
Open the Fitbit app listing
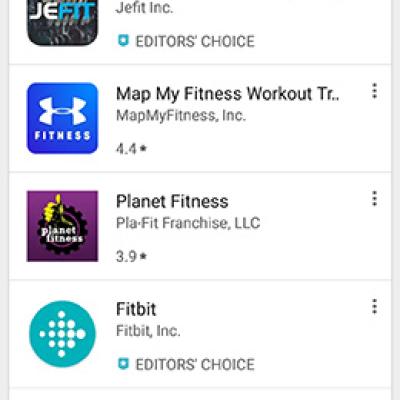[200, 334]
